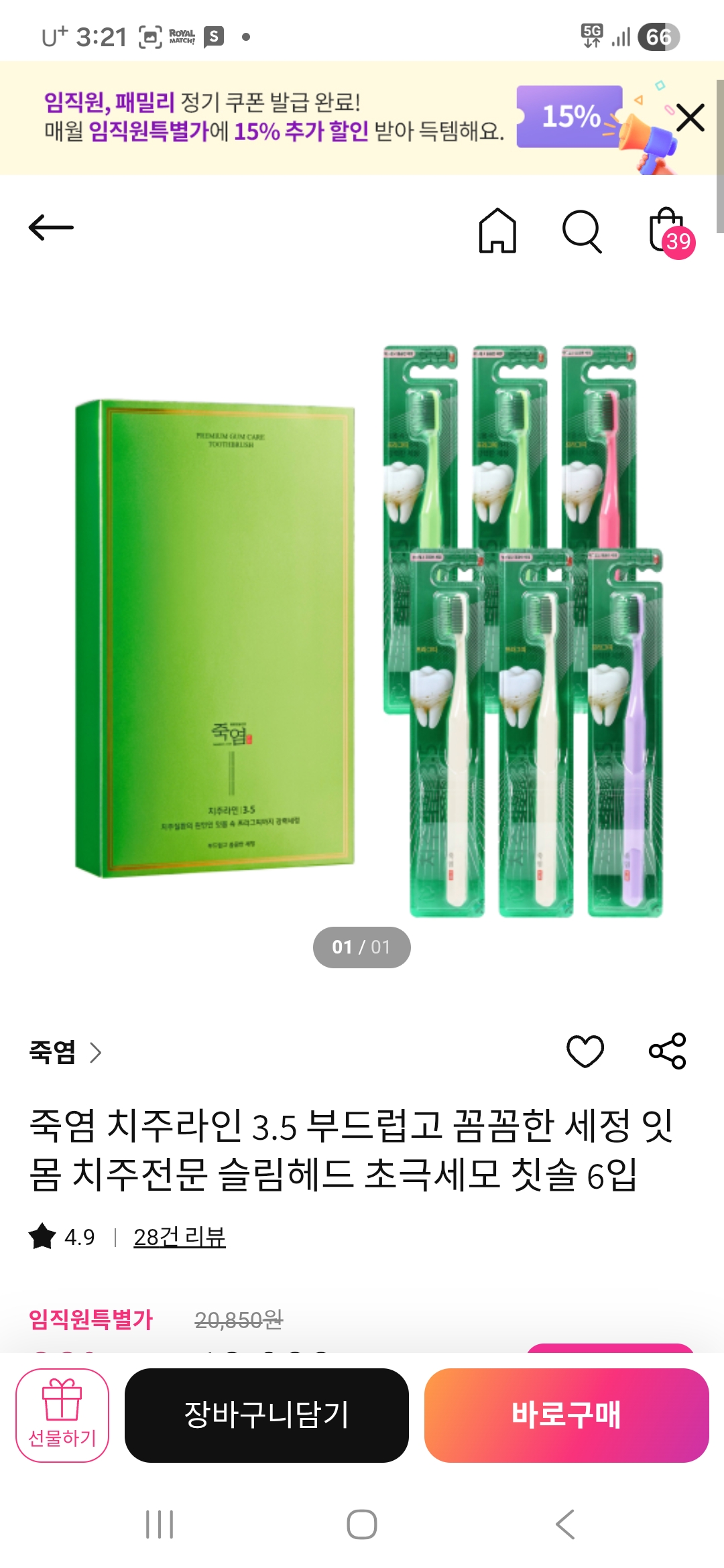Add item via 장바구니담기
The height and width of the screenshot is (1568, 724).
click(x=266, y=1415)
